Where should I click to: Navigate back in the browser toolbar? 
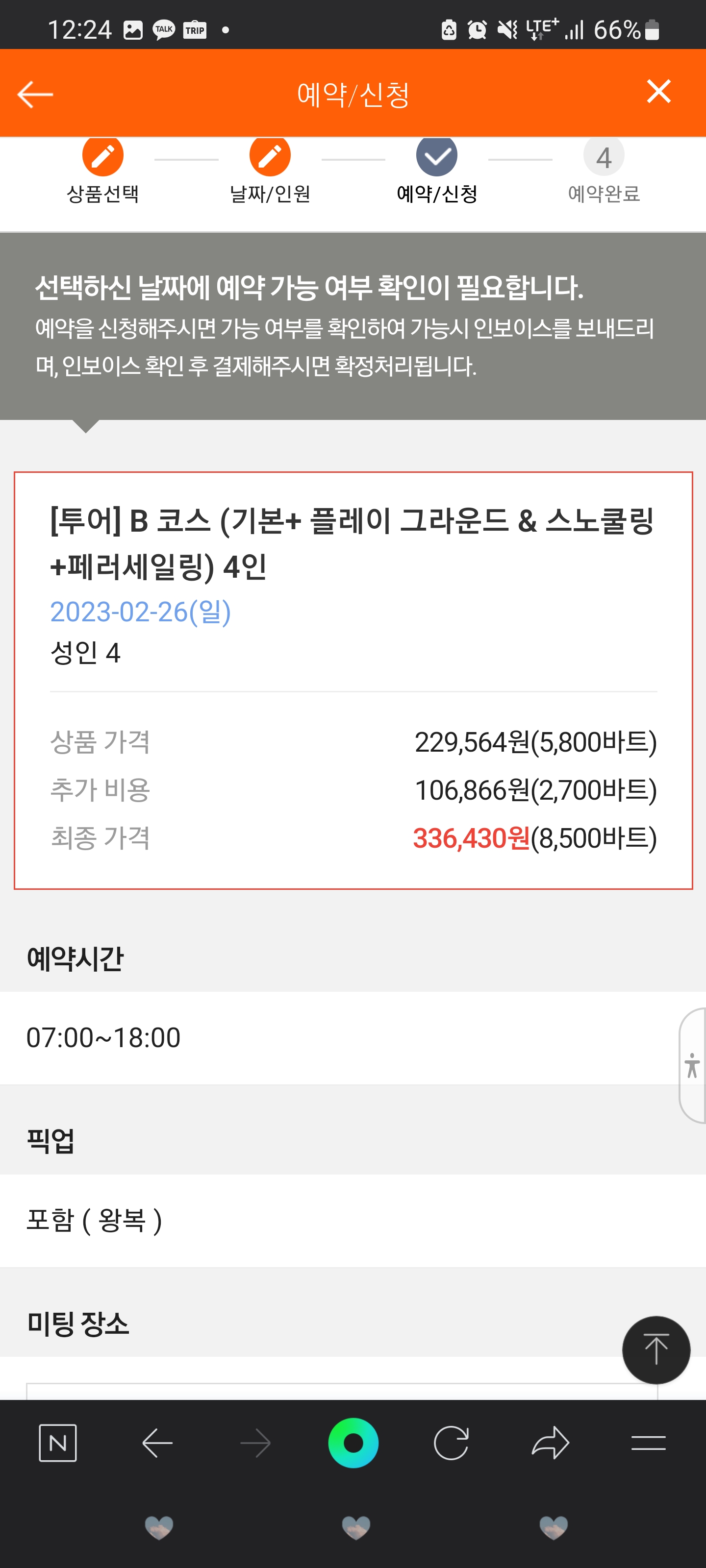[157, 1443]
